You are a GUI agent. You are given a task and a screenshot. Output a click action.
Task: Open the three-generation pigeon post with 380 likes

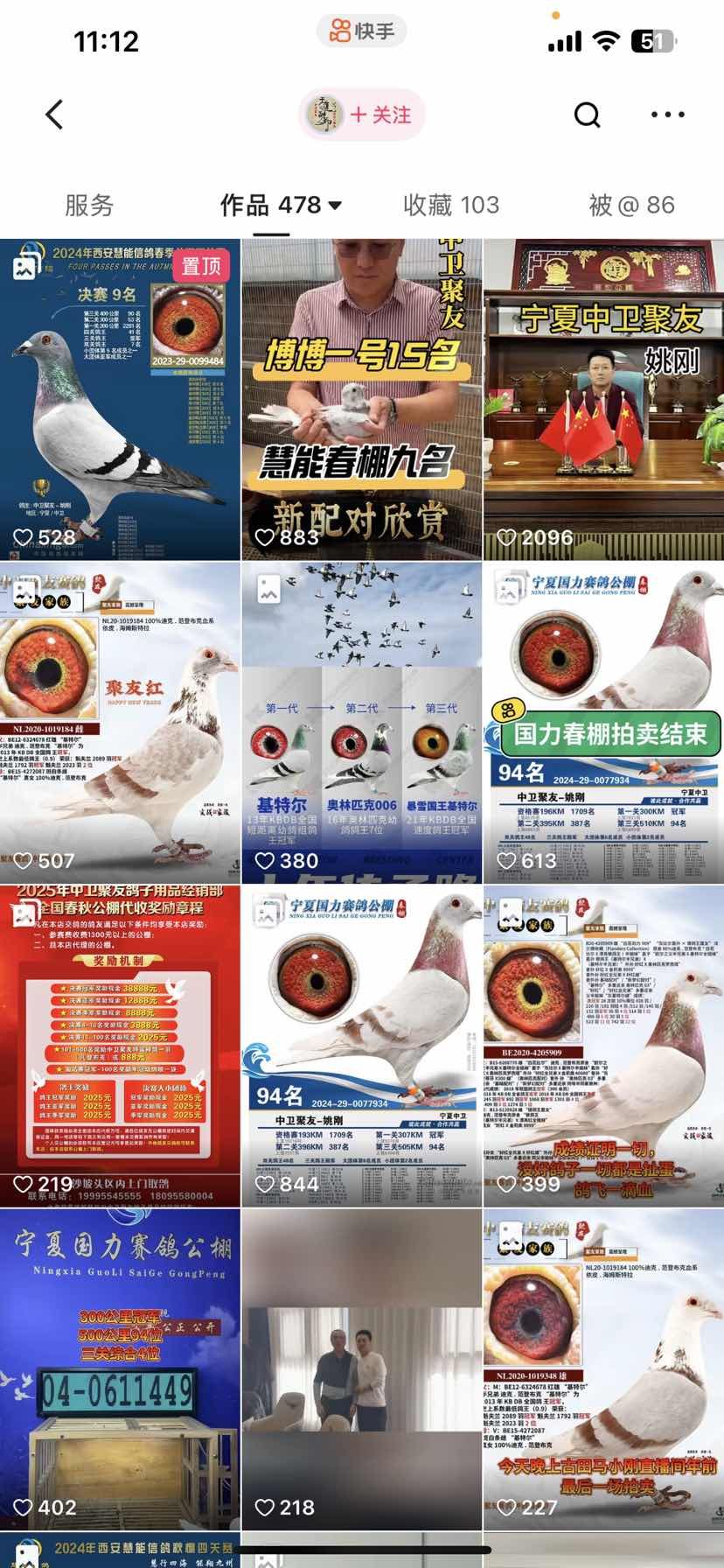[362, 723]
